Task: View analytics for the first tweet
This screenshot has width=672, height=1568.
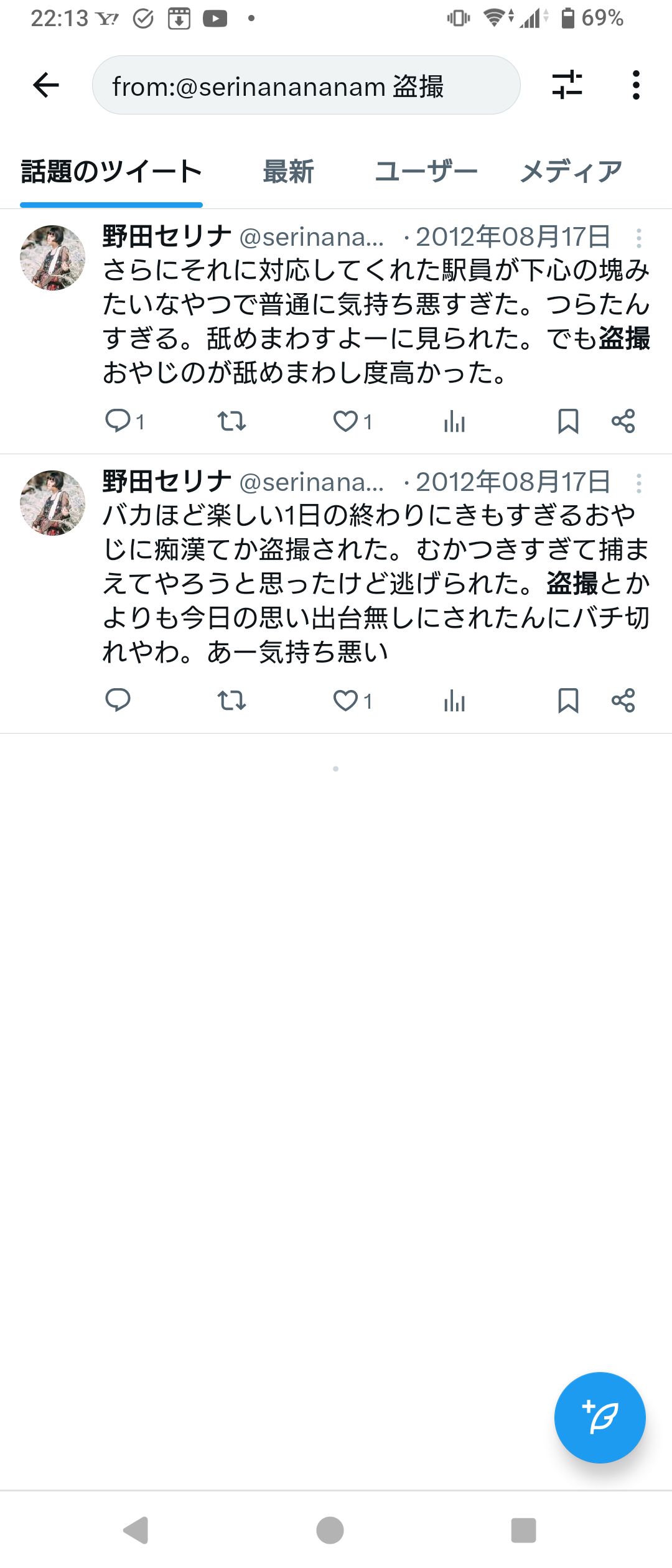Action: (455, 422)
